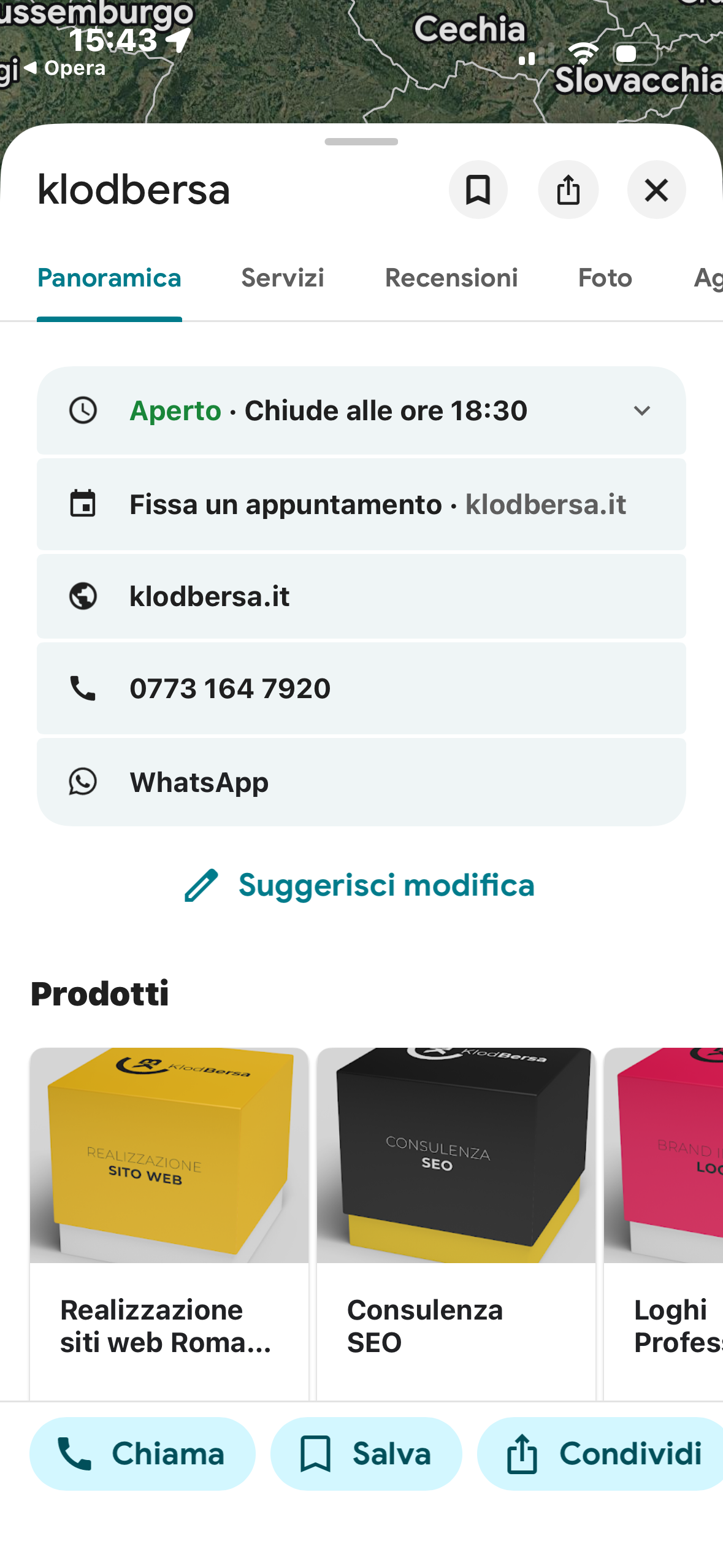Tap the bookmark icon beside klodbersa
The image size is (723, 1568).
point(478,190)
